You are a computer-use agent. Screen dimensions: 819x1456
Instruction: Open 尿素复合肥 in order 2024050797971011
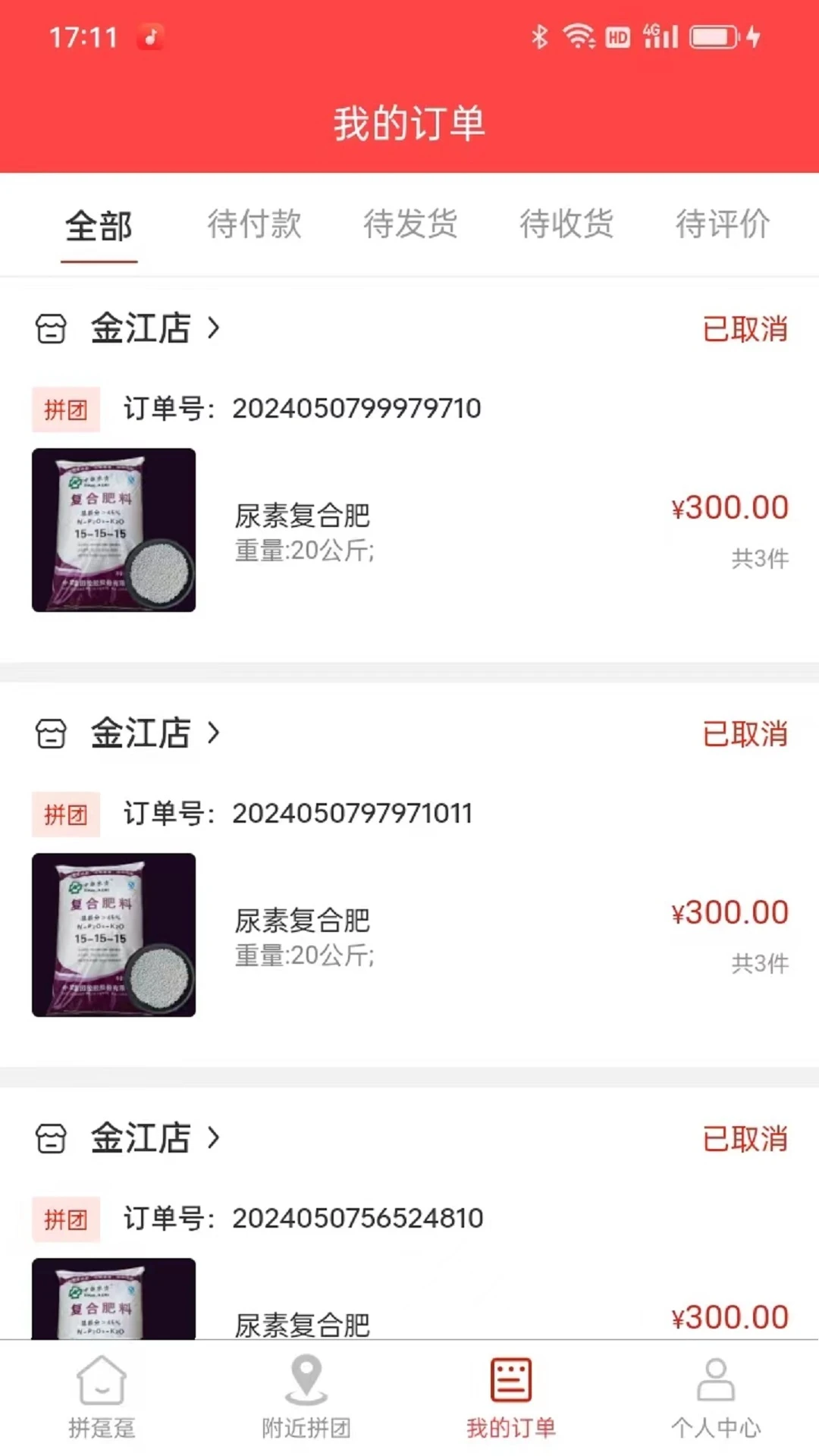click(x=302, y=921)
